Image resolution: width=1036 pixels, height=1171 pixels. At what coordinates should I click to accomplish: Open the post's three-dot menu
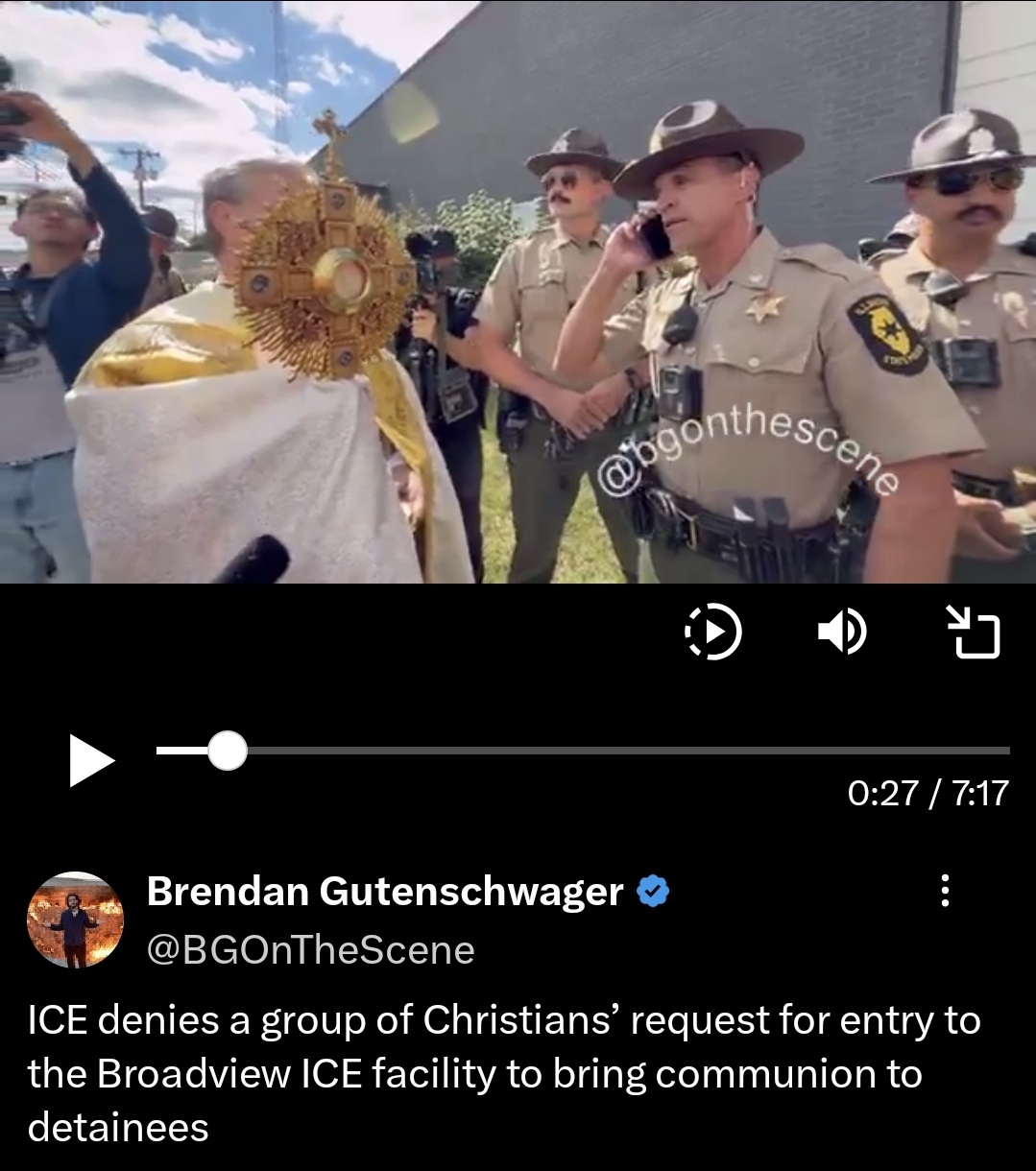[x=945, y=892]
